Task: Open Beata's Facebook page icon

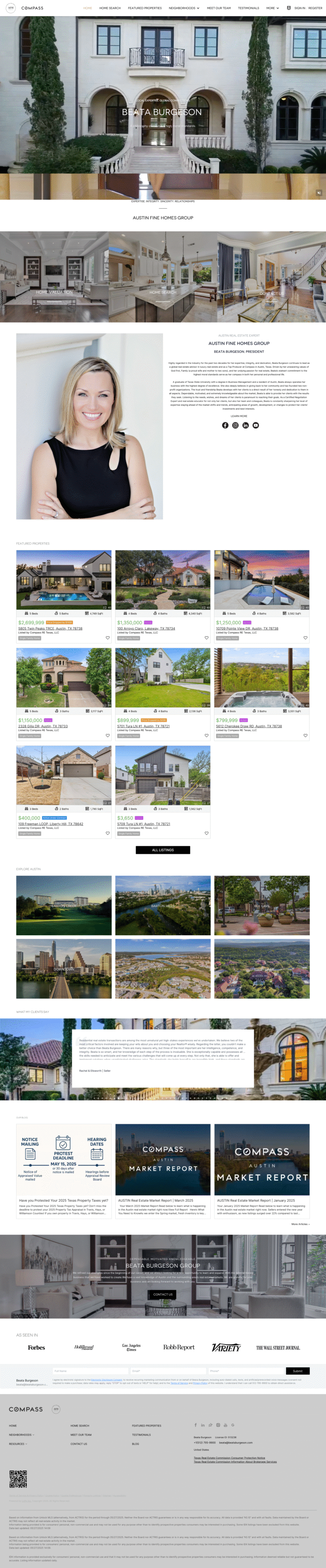Action: click(225, 425)
